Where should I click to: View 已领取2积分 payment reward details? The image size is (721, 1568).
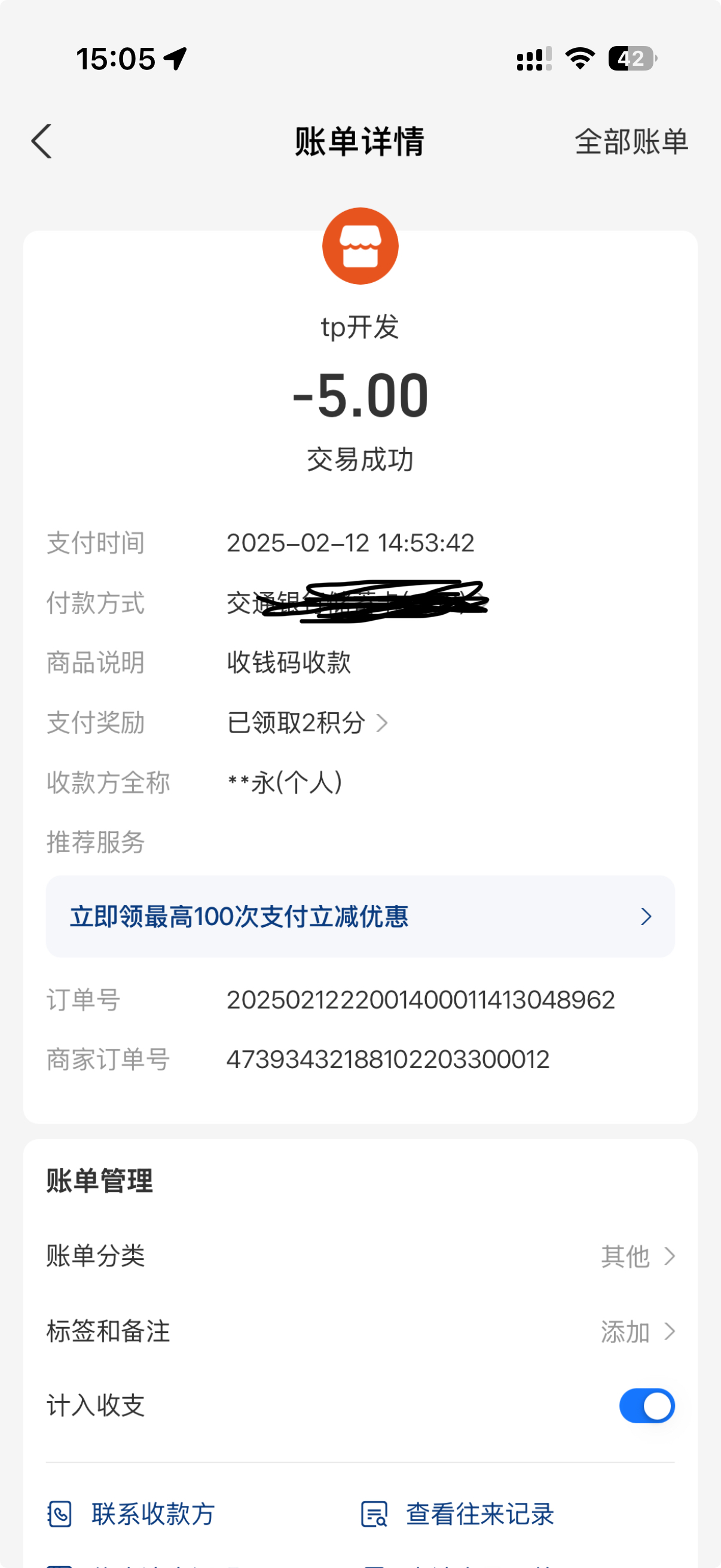tap(307, 722)
